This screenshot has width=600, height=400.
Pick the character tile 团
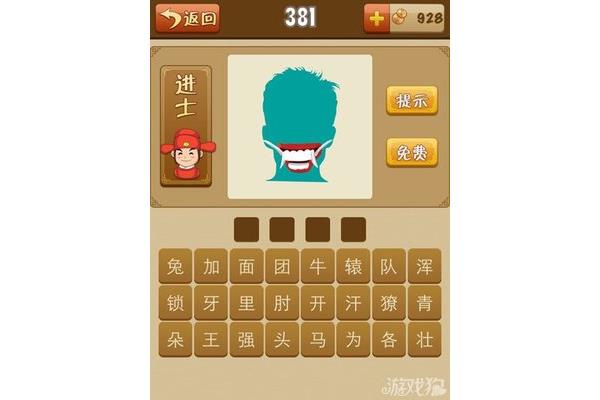[282, 267]
